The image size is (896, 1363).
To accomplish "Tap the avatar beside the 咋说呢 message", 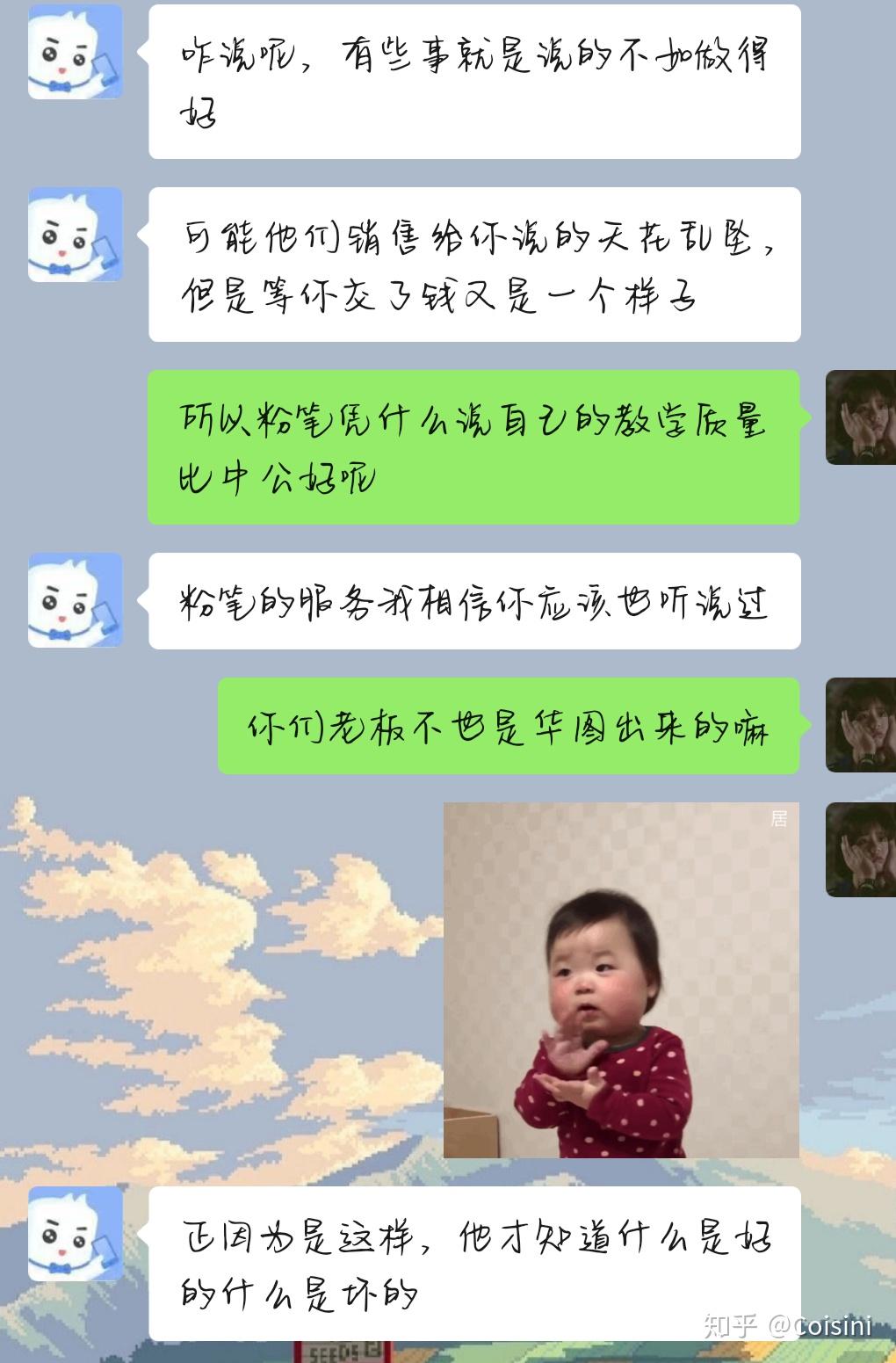I will (76, 51).
